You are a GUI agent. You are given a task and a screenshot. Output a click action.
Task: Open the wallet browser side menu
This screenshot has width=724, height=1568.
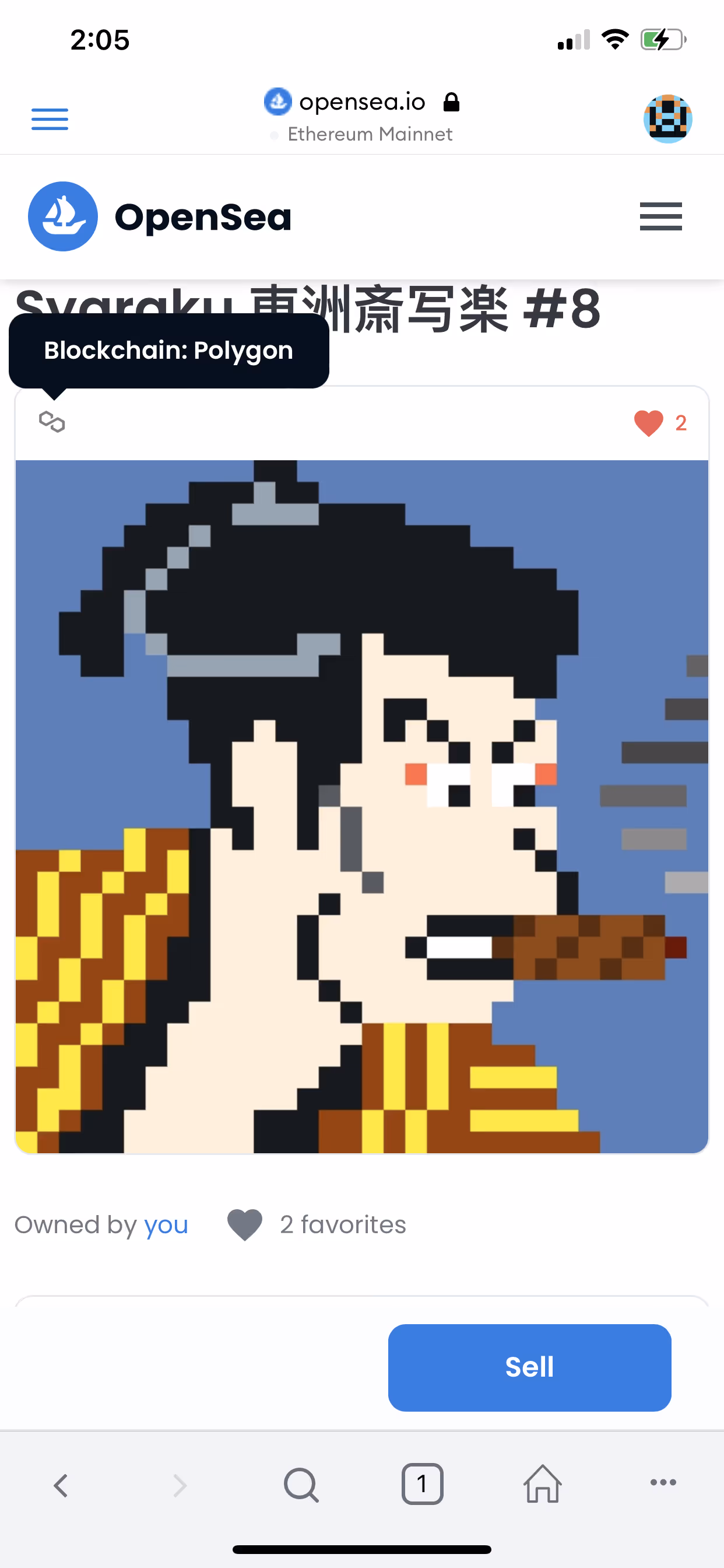point(50,118)
